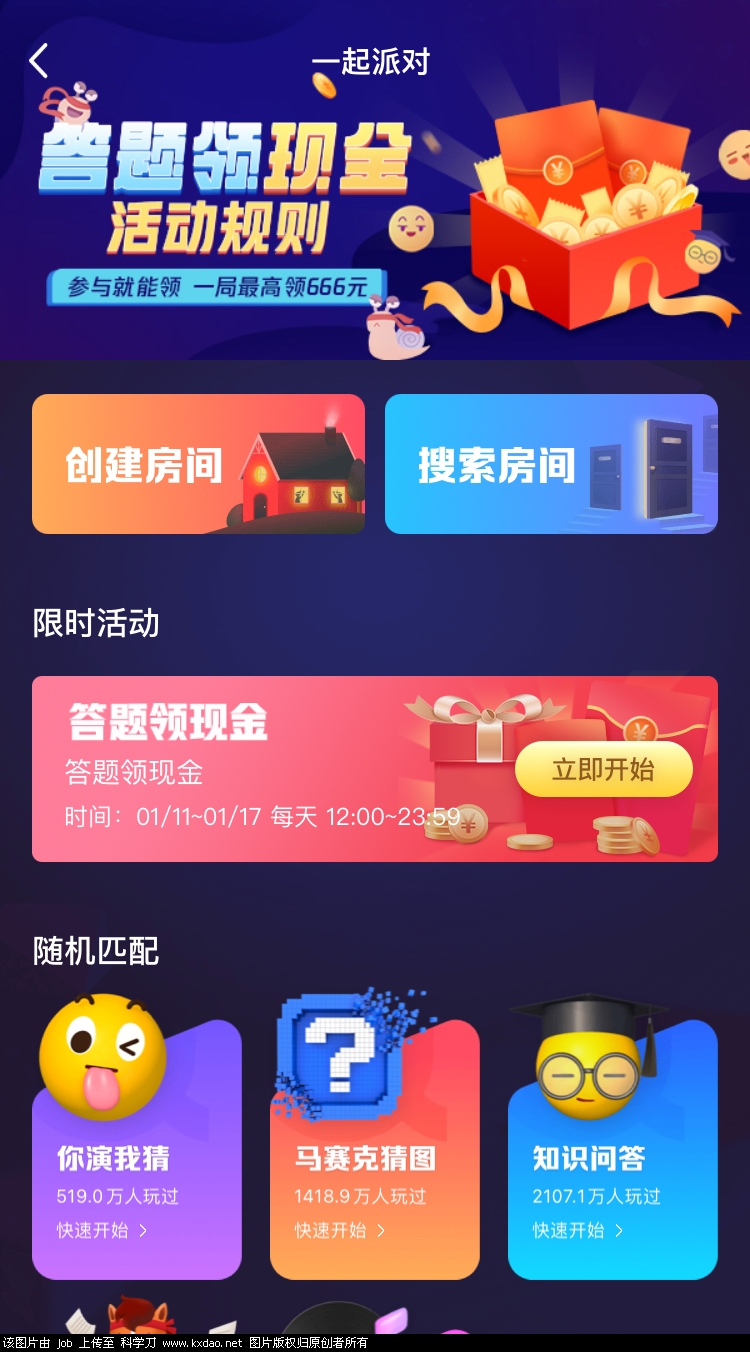Open 搜索房间 to search for a room
The height and width of the screenshot is (1352, 750).
coord(551,464)
